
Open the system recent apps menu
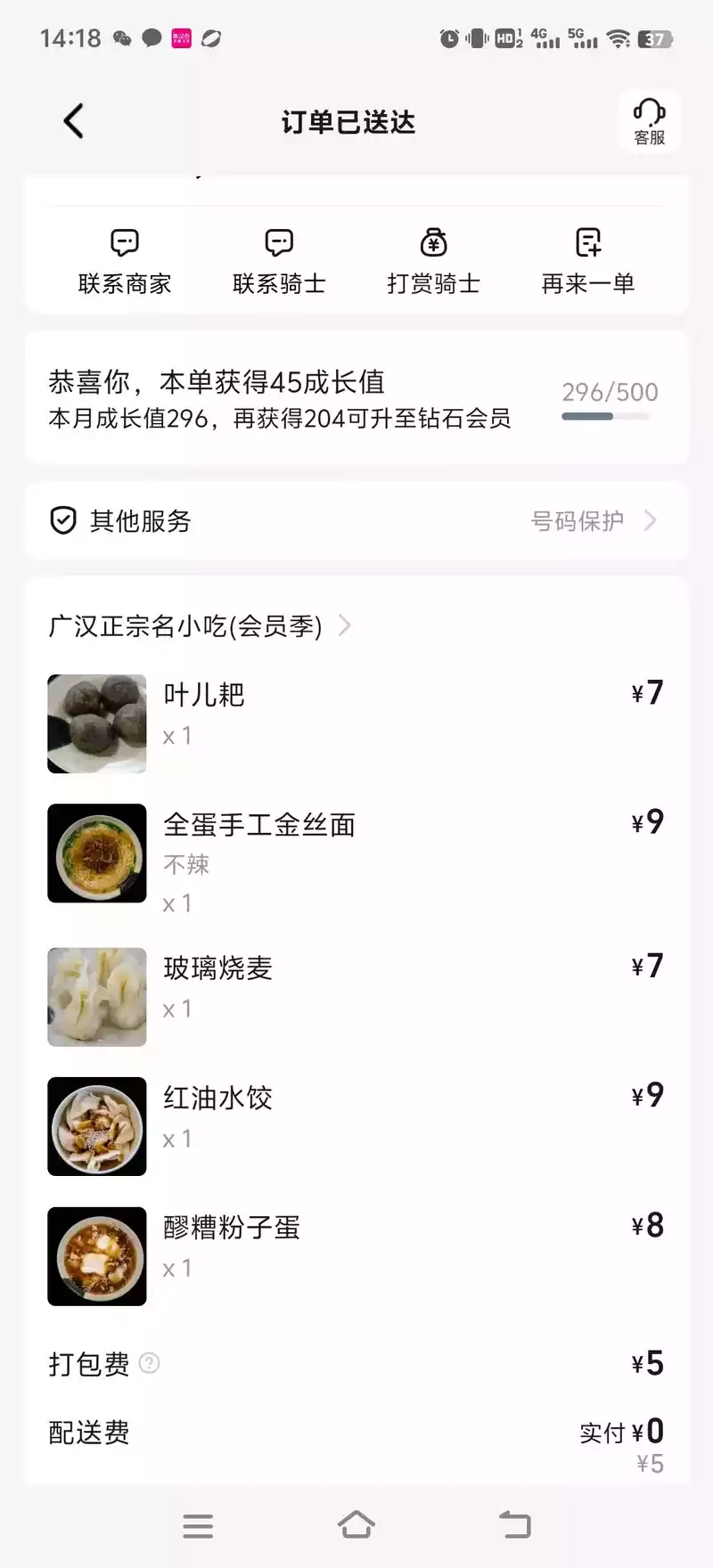pos(198,1525)
